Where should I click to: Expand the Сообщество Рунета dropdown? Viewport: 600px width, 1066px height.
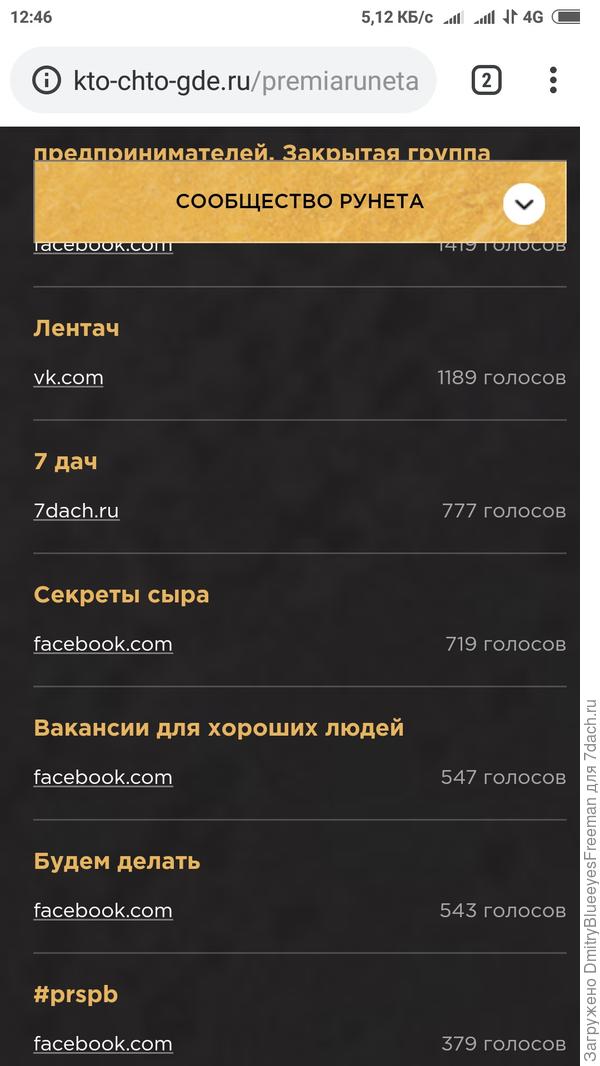coord(523,204)
